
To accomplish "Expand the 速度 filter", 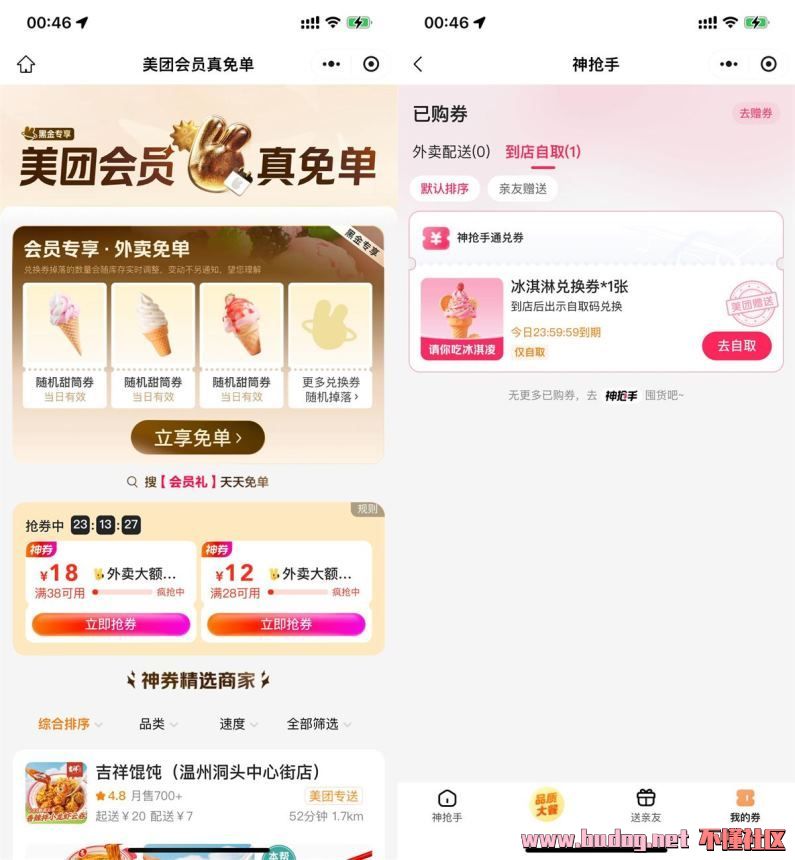I will [238, 724].
